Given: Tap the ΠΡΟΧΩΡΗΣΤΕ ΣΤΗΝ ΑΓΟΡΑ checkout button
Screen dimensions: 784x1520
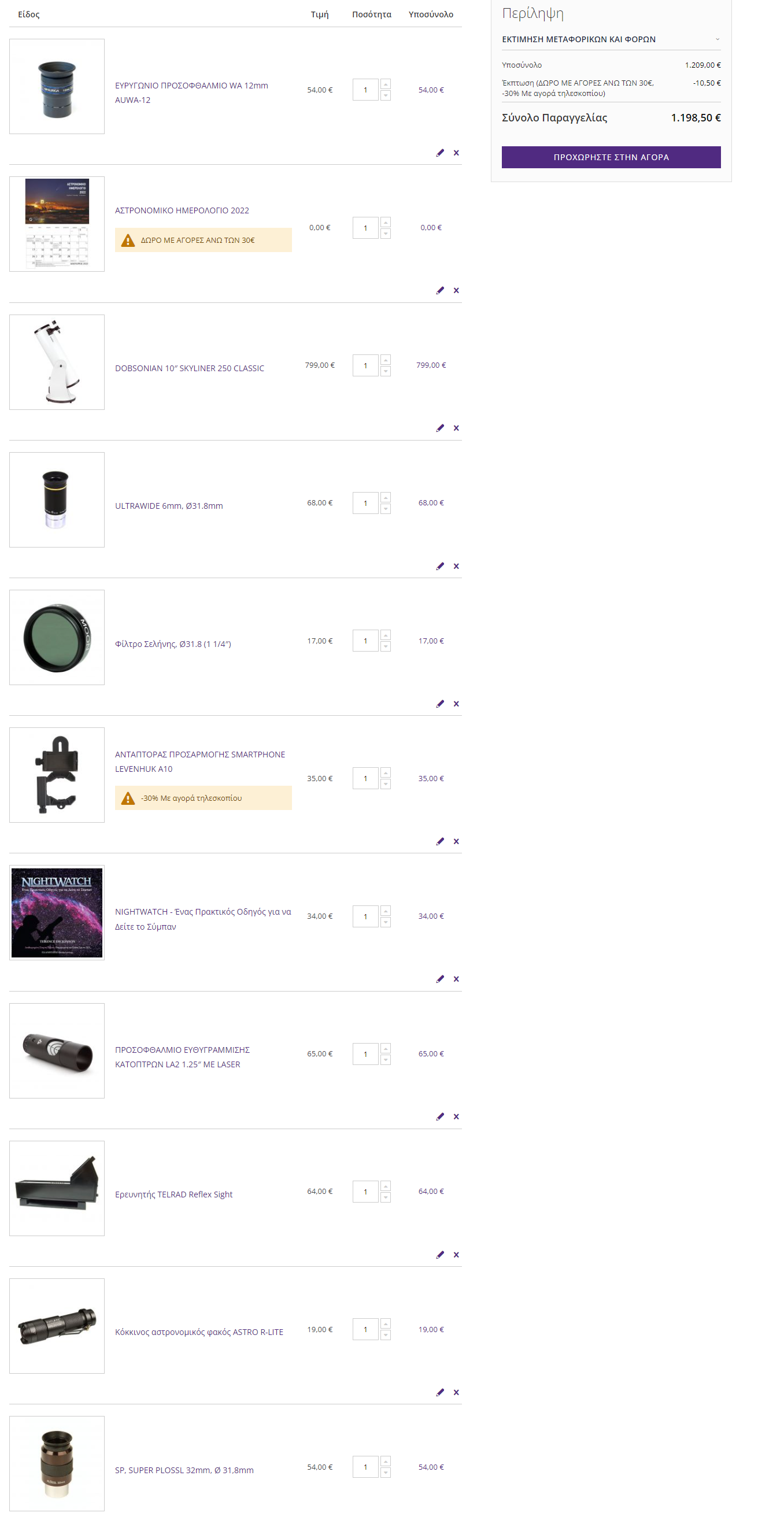Looking at the screenshot, I should [611, 157].
